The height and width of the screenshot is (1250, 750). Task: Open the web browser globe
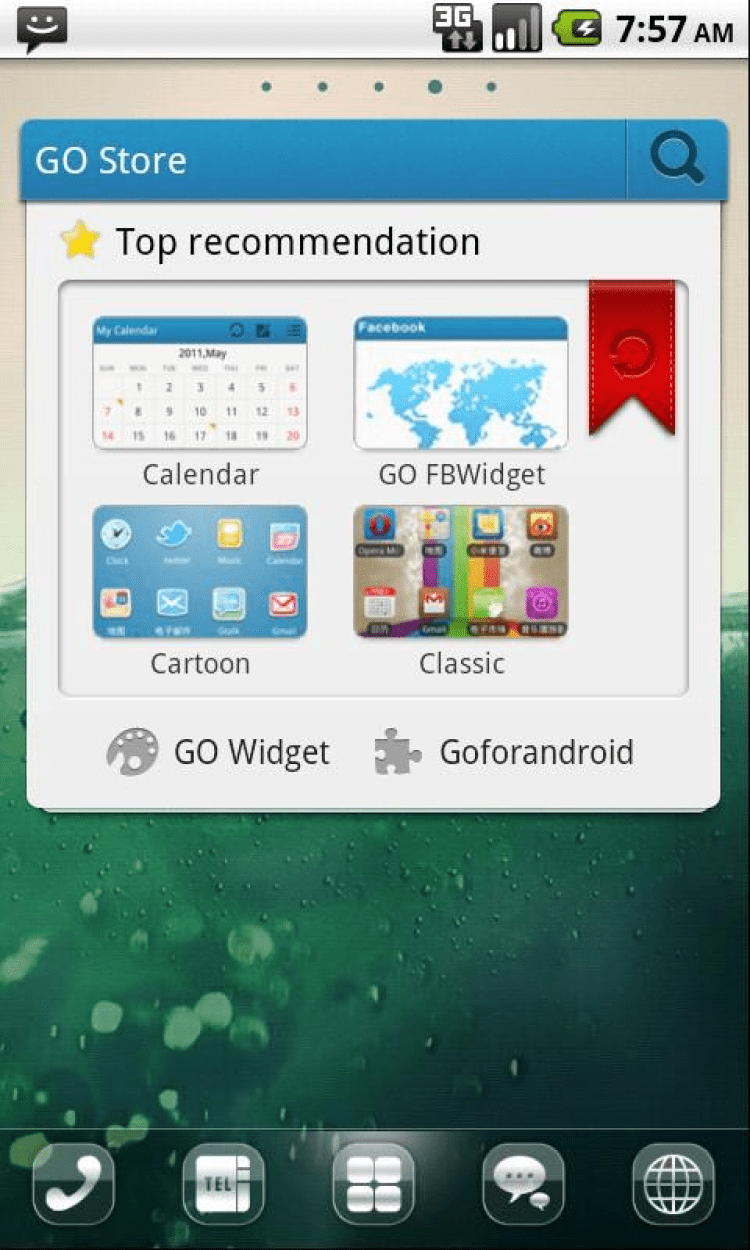pos(673,1184)
